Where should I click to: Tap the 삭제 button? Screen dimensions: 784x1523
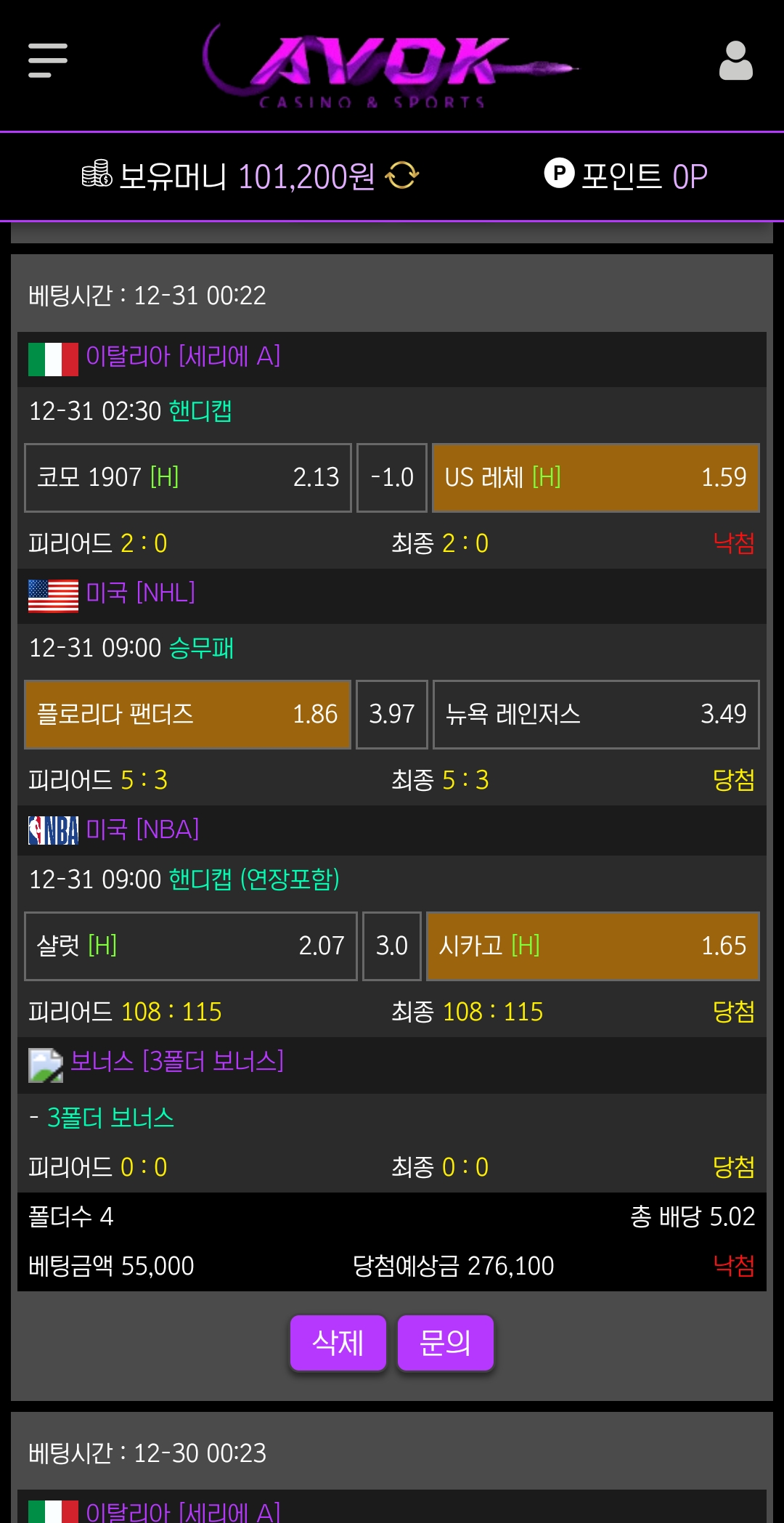pyautogui.click(x=338, y=1342)
